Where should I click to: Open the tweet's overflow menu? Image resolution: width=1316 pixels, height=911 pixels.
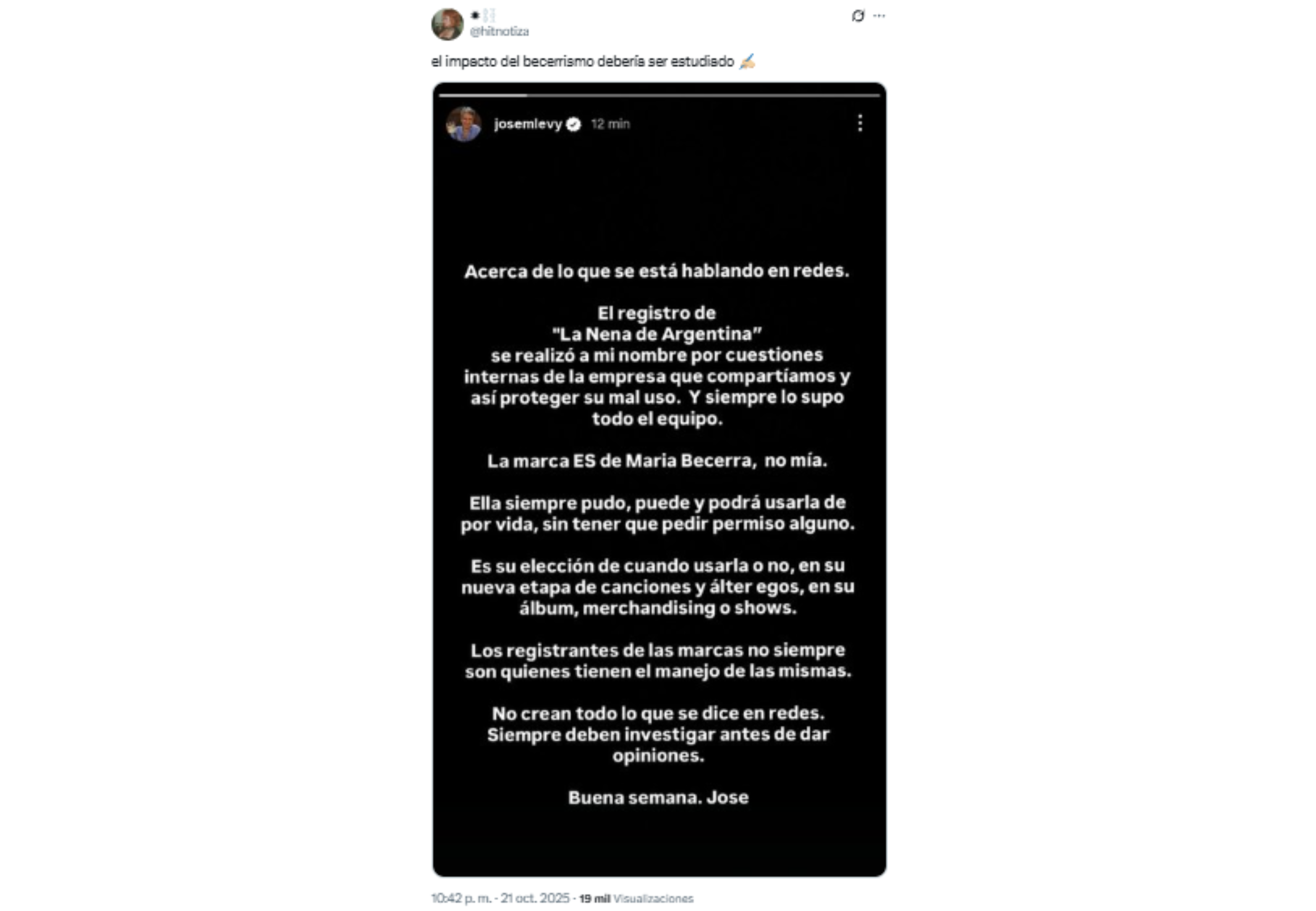pos(879,16)
